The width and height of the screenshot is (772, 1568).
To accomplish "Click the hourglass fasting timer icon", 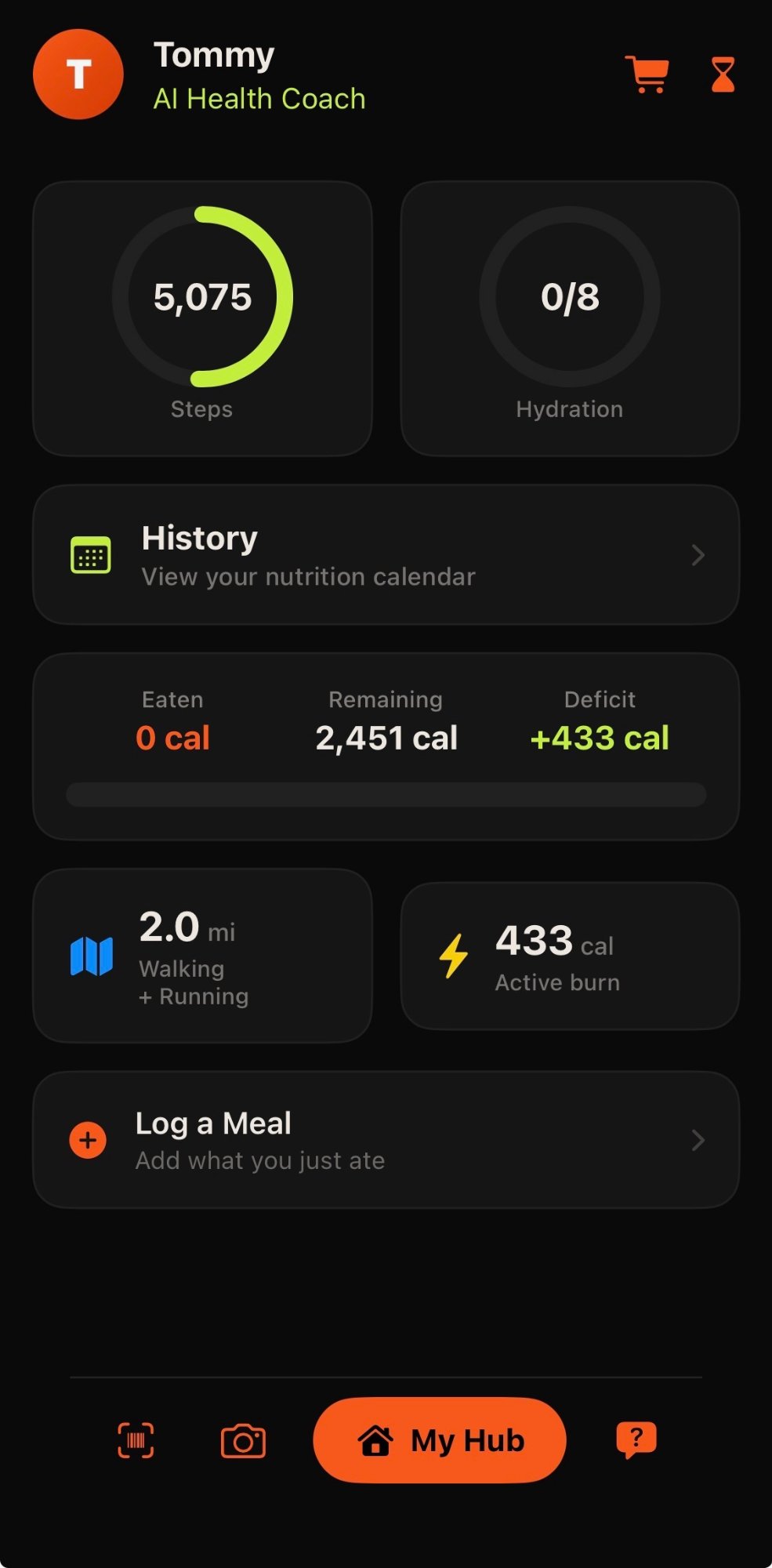I will point(722,74).
